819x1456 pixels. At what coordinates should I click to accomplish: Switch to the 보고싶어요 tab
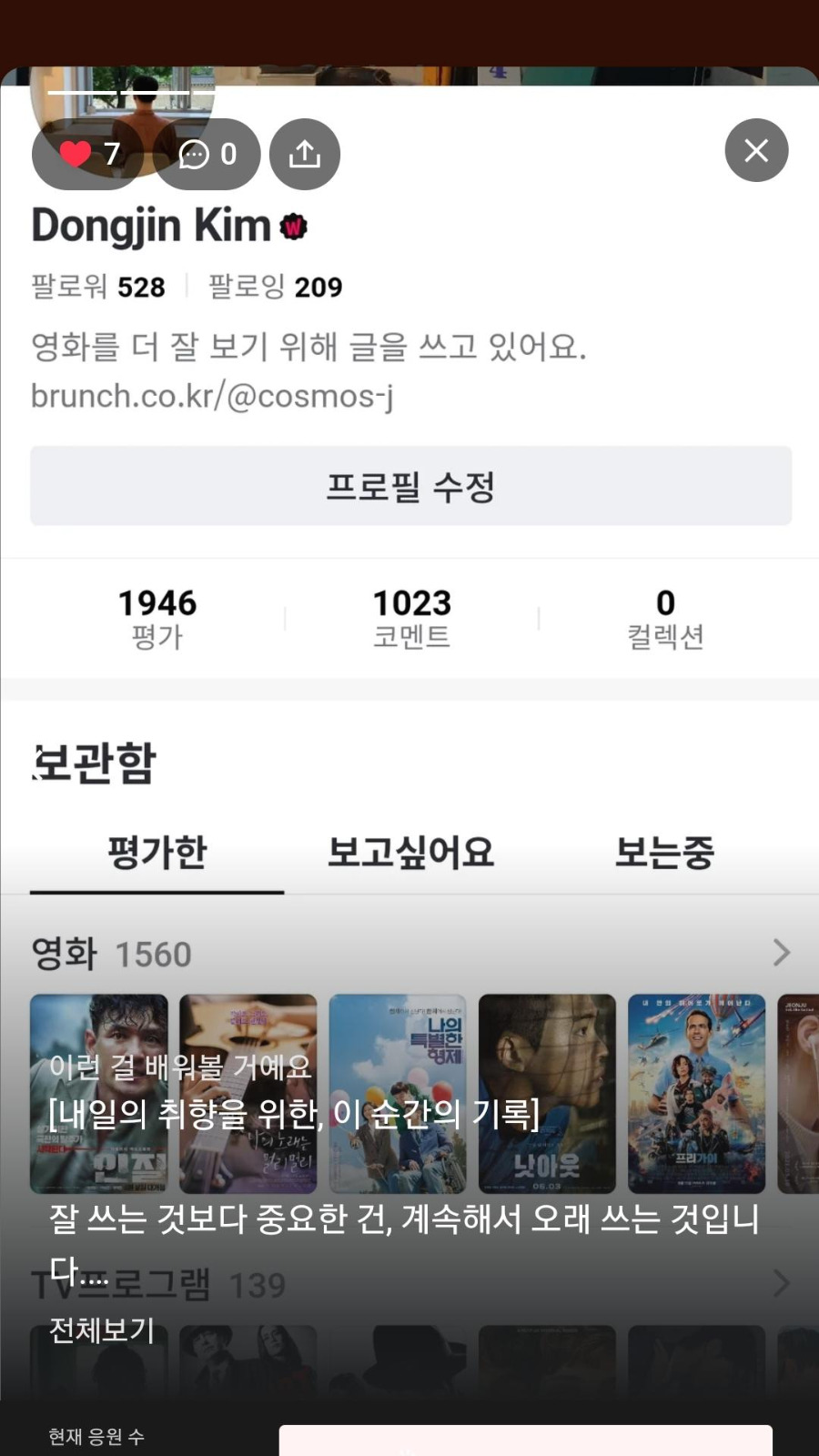[411, 853]
